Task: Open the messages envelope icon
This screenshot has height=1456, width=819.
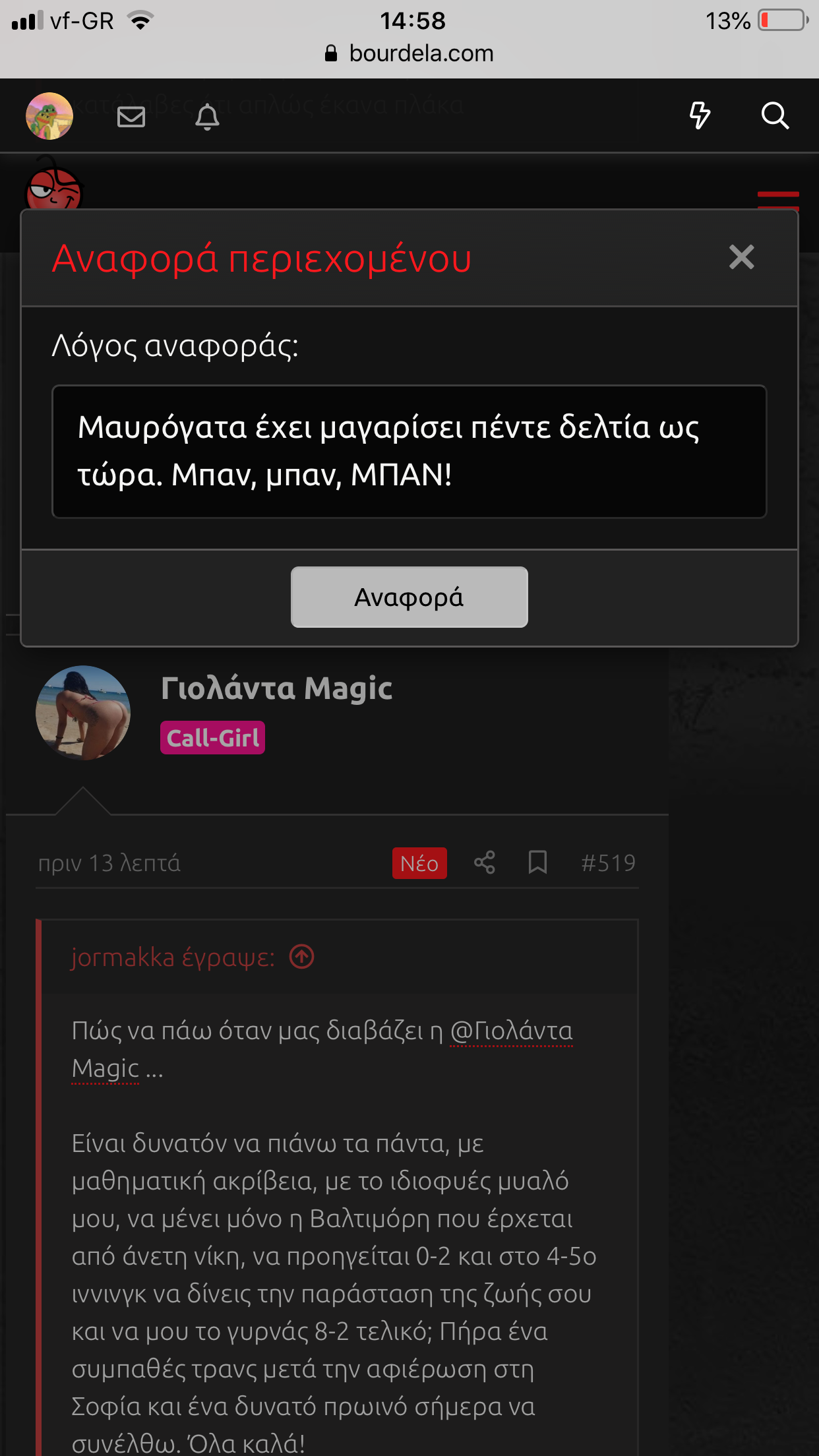Action: point(131,117)
